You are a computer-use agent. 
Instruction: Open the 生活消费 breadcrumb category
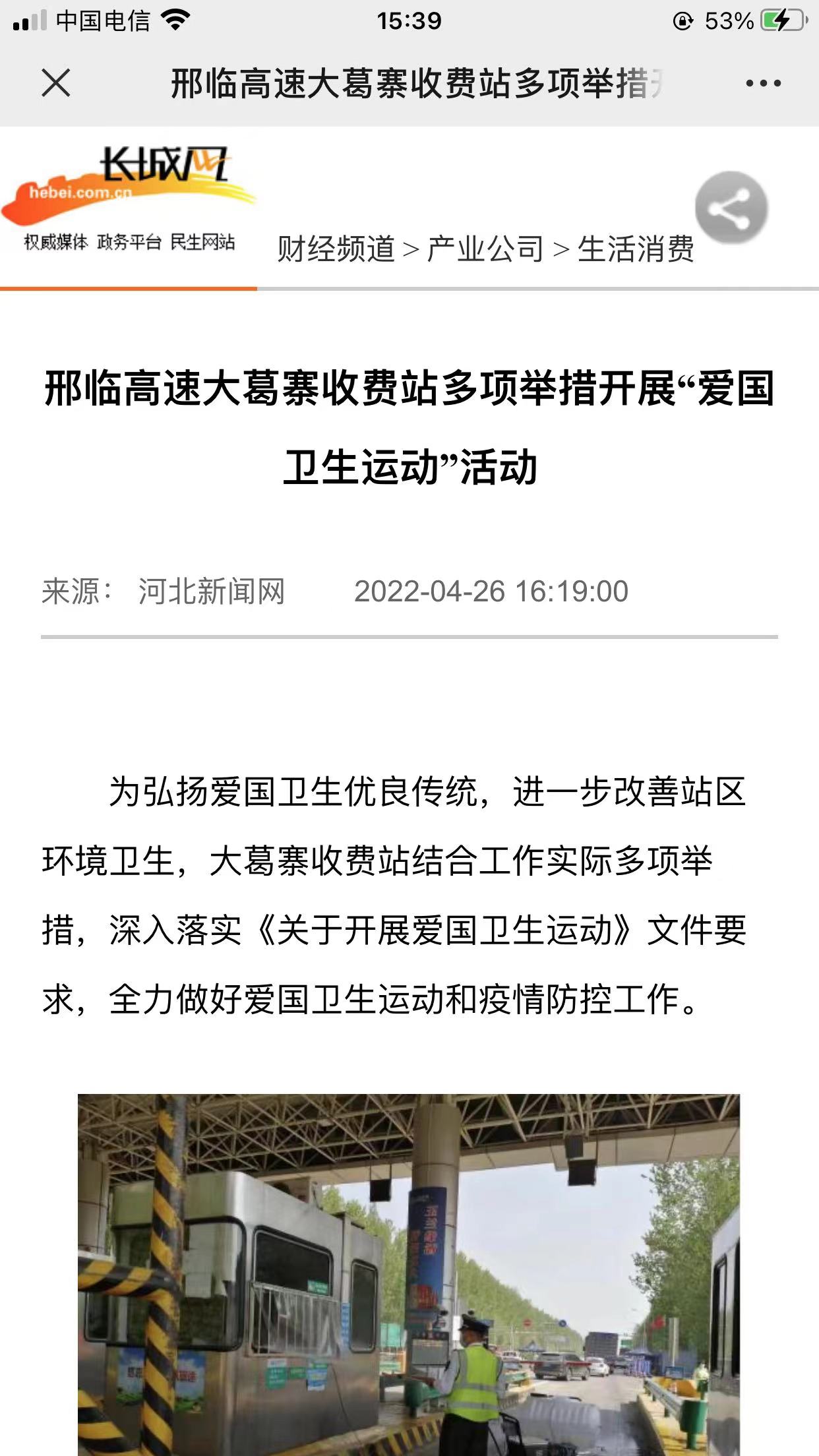tap(635, 249)
